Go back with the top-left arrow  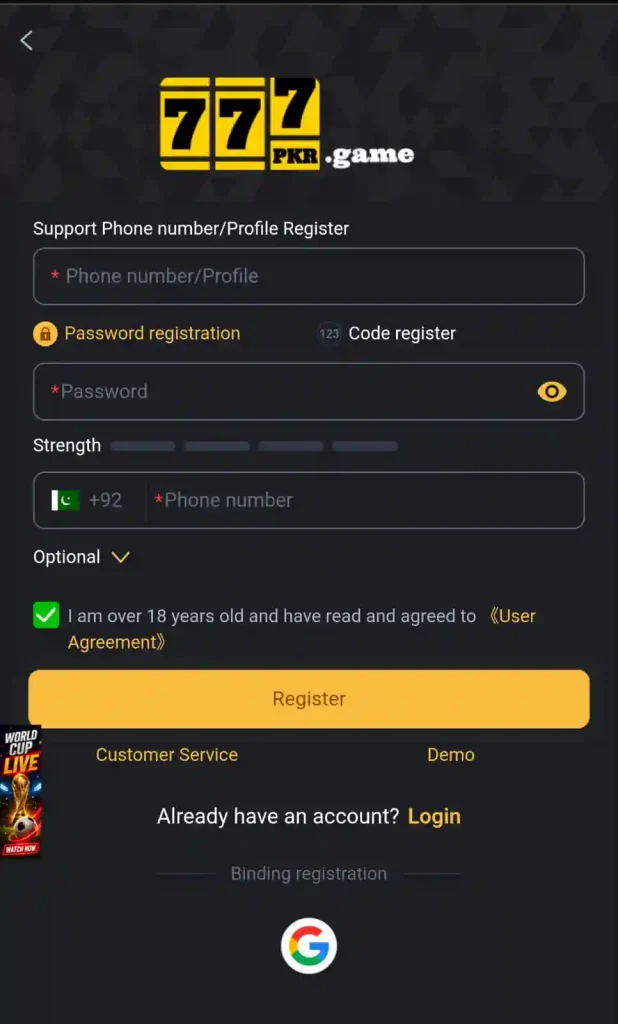click(x=26, y=40)
